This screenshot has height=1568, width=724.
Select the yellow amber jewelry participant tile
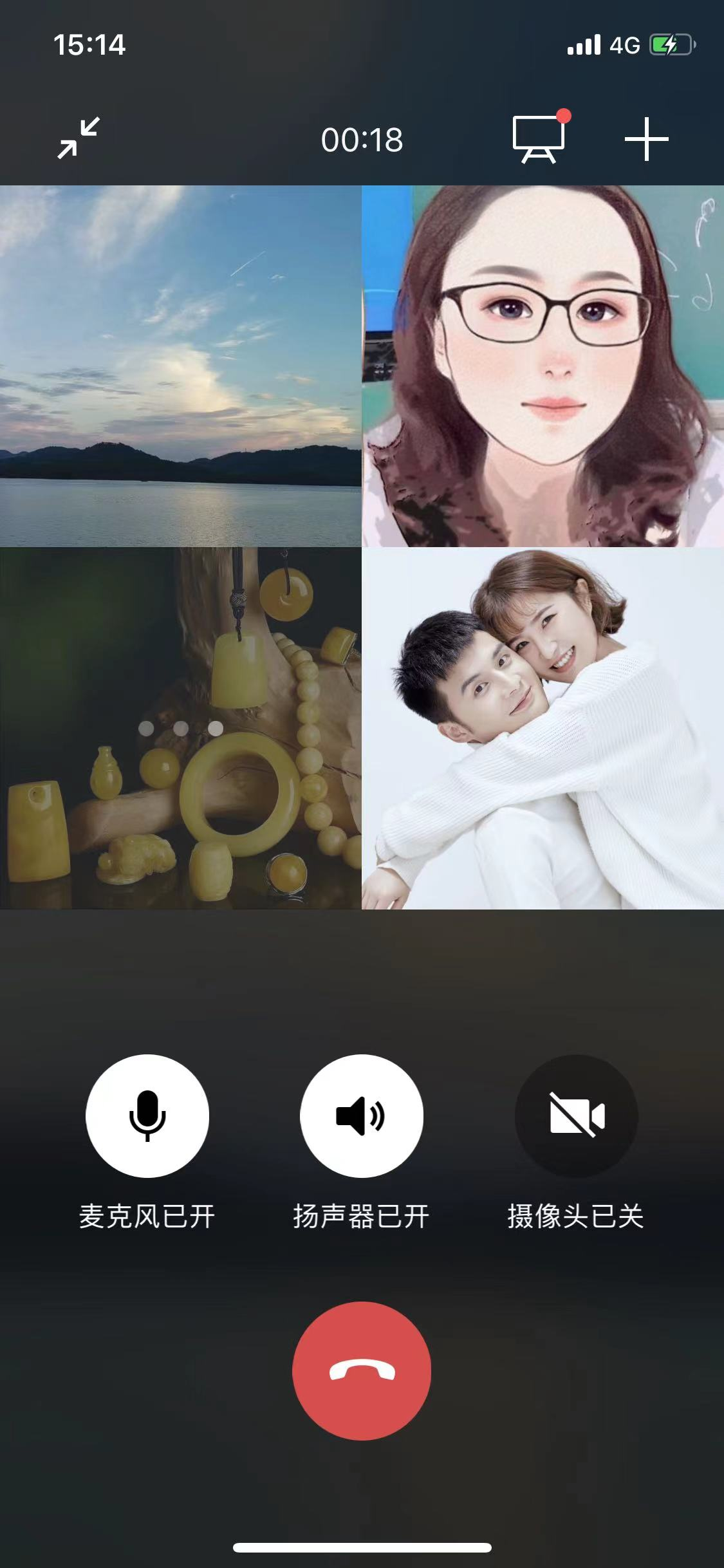[180, 728]
